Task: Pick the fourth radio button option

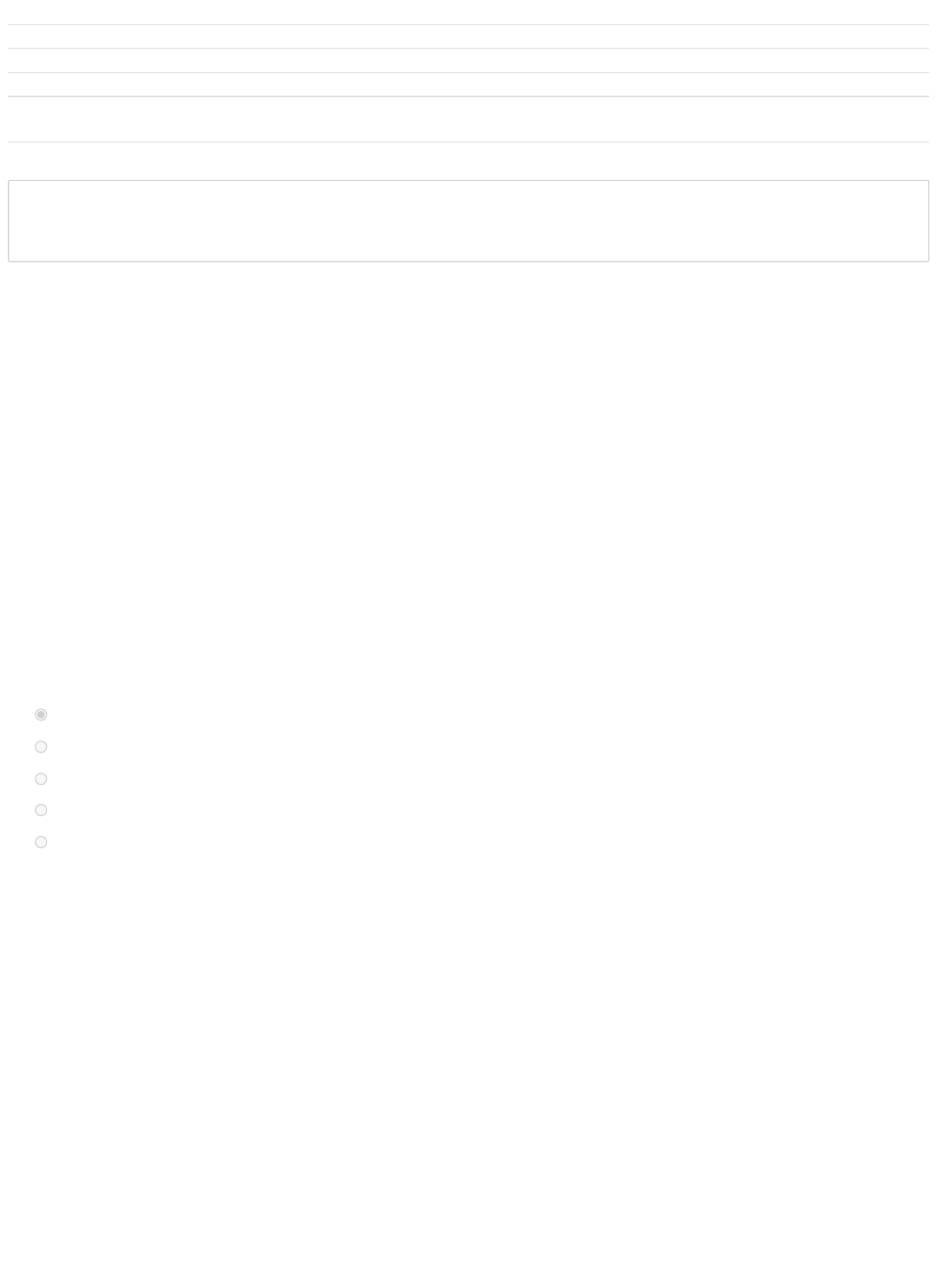Action: pyautogui.click(x=41, y=810)
